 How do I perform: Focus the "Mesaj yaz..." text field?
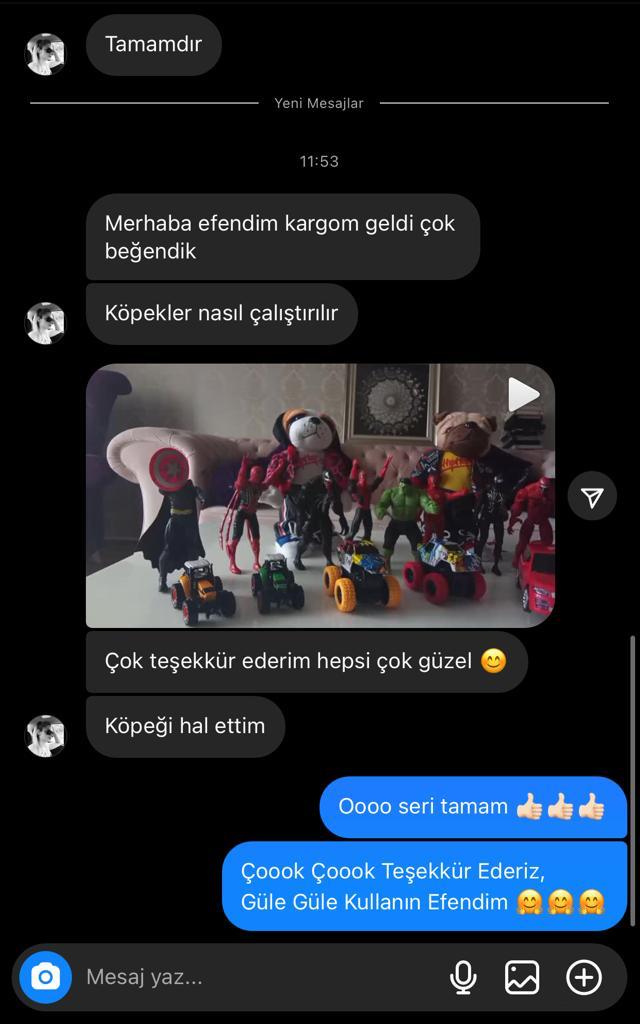[x=261, y=977]
